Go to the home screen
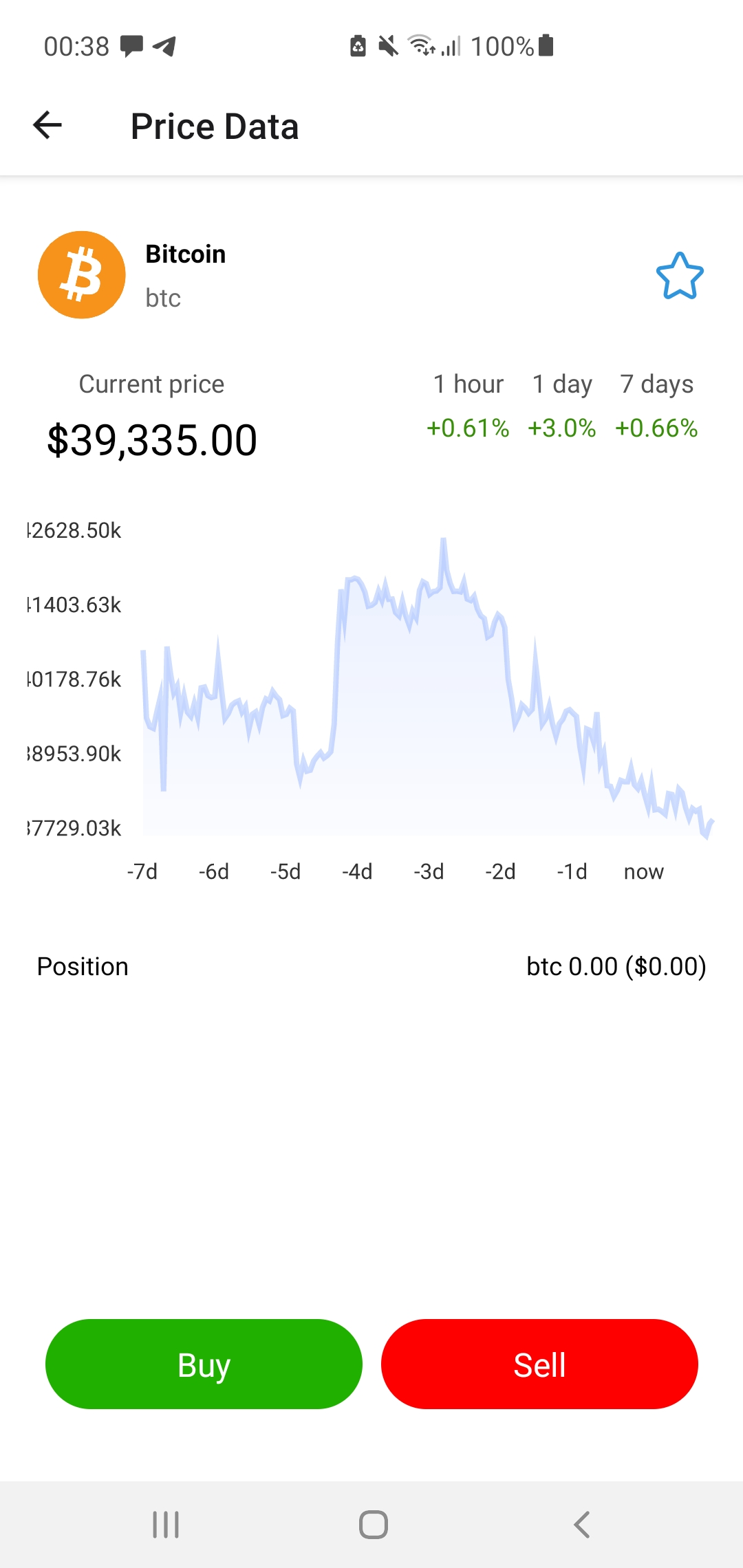The image size is (743, 1568). tap(373, 1525)
